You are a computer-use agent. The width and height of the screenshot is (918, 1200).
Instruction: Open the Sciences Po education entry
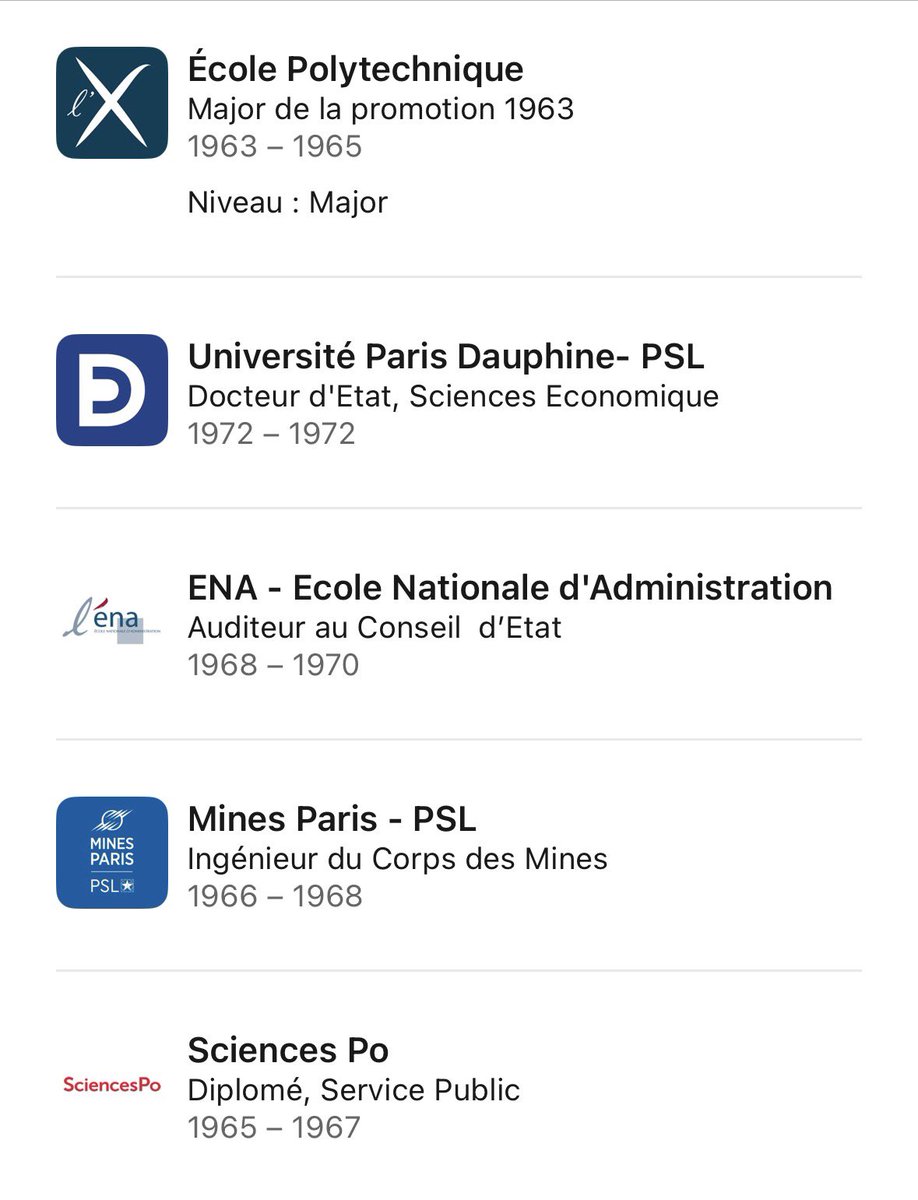pyautogui.click(x=288, y=1050)
